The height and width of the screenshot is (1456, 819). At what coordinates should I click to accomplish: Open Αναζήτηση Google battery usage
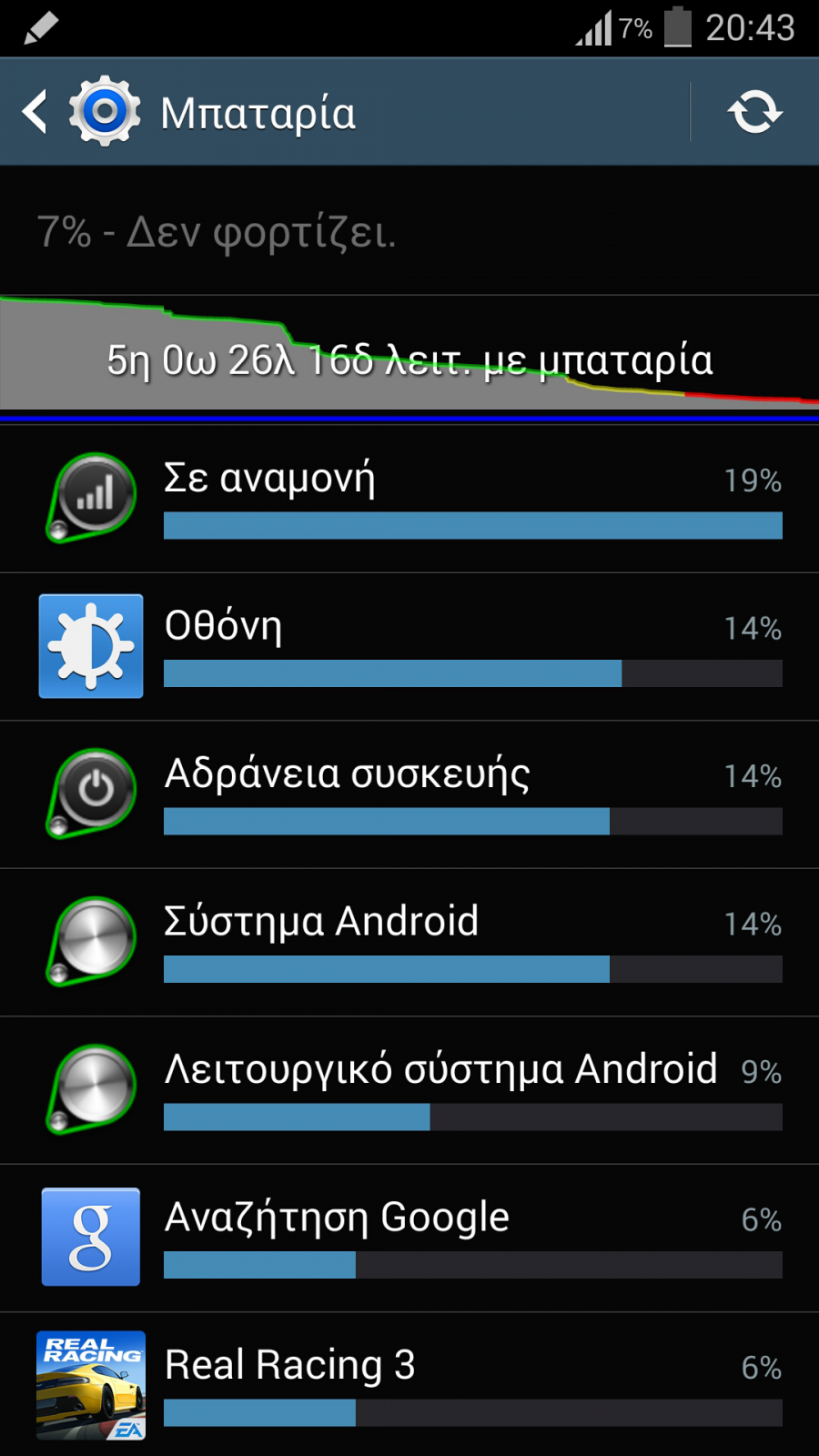(x=409, y=1239)
